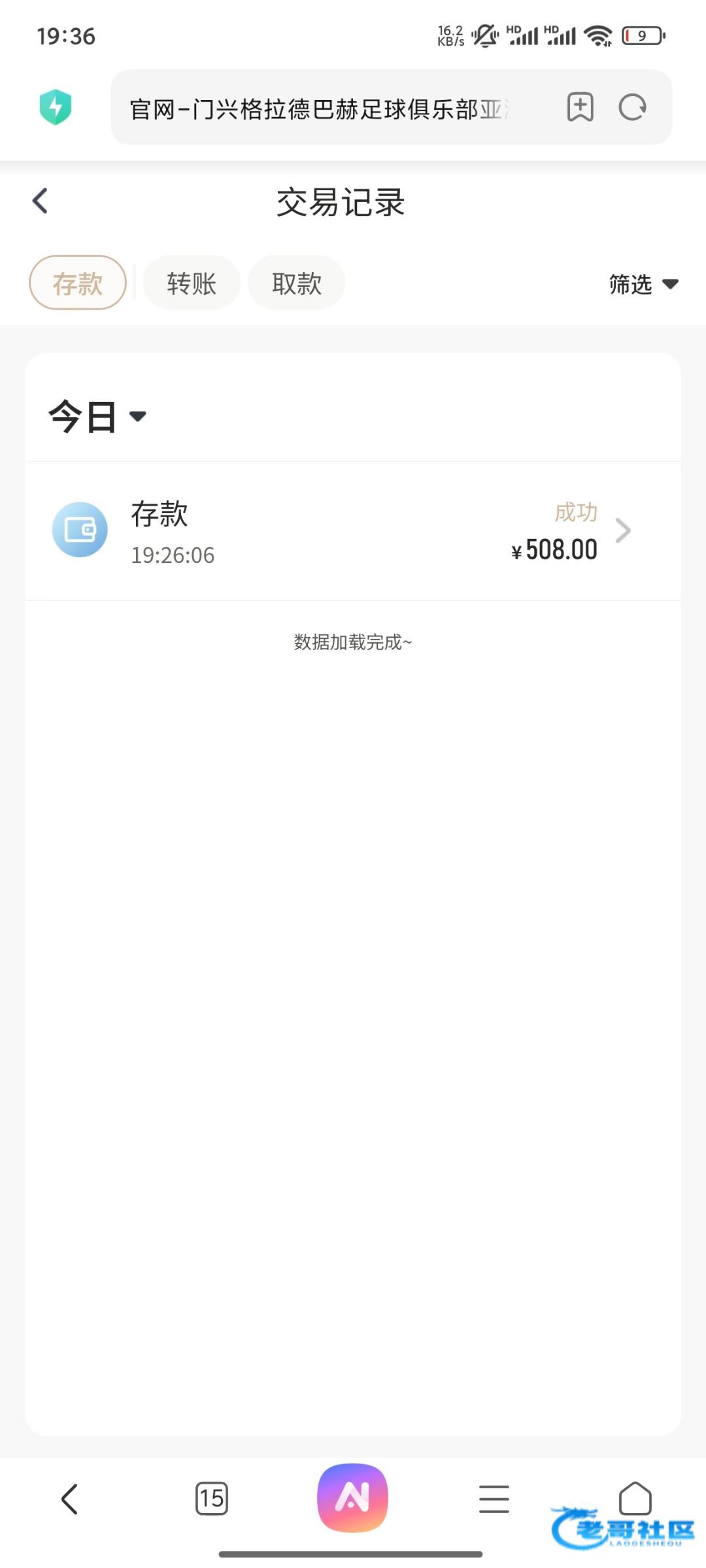Switch to the 取款 tab
Screen dimensions: 706x1568
(x=297, y=283)
